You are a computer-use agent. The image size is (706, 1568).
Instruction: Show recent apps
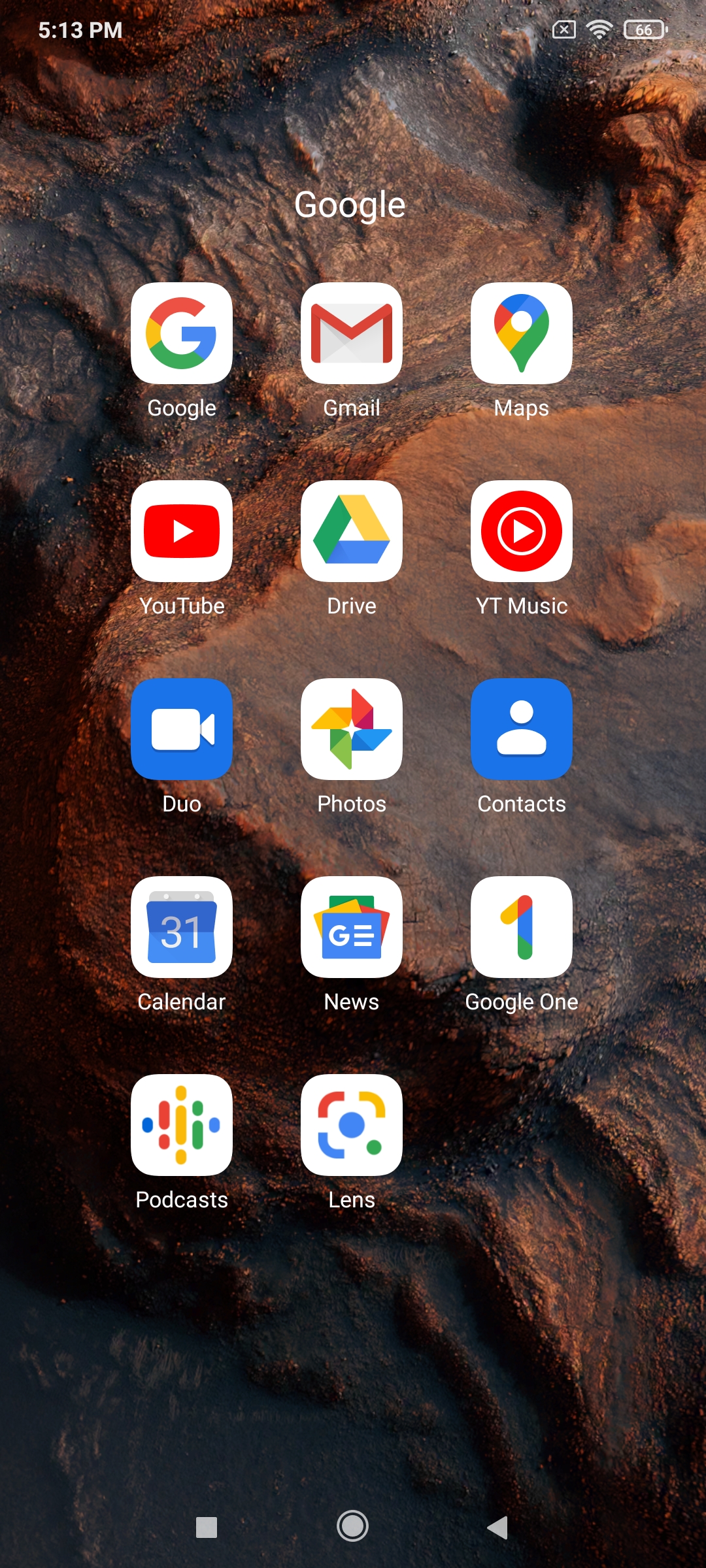click(x=207, y=1527)
